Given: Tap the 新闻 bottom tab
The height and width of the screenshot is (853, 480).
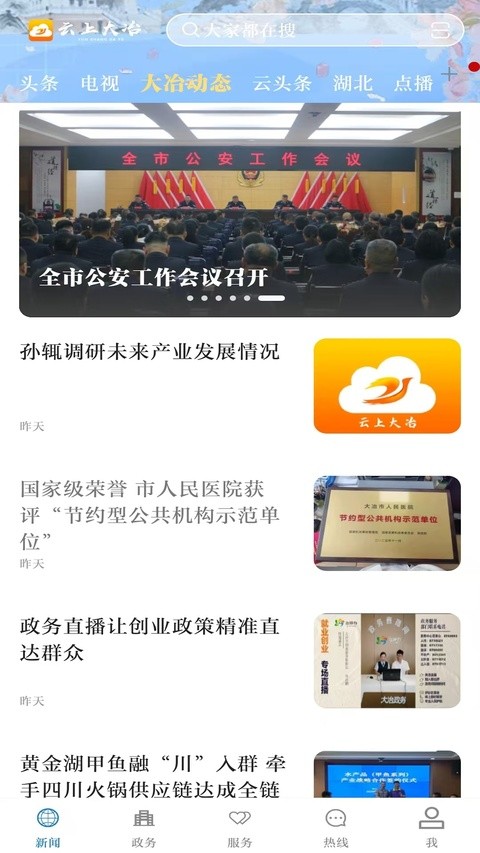Looking at the screenshot, I should pyautogui.click(x=48, y=828).
